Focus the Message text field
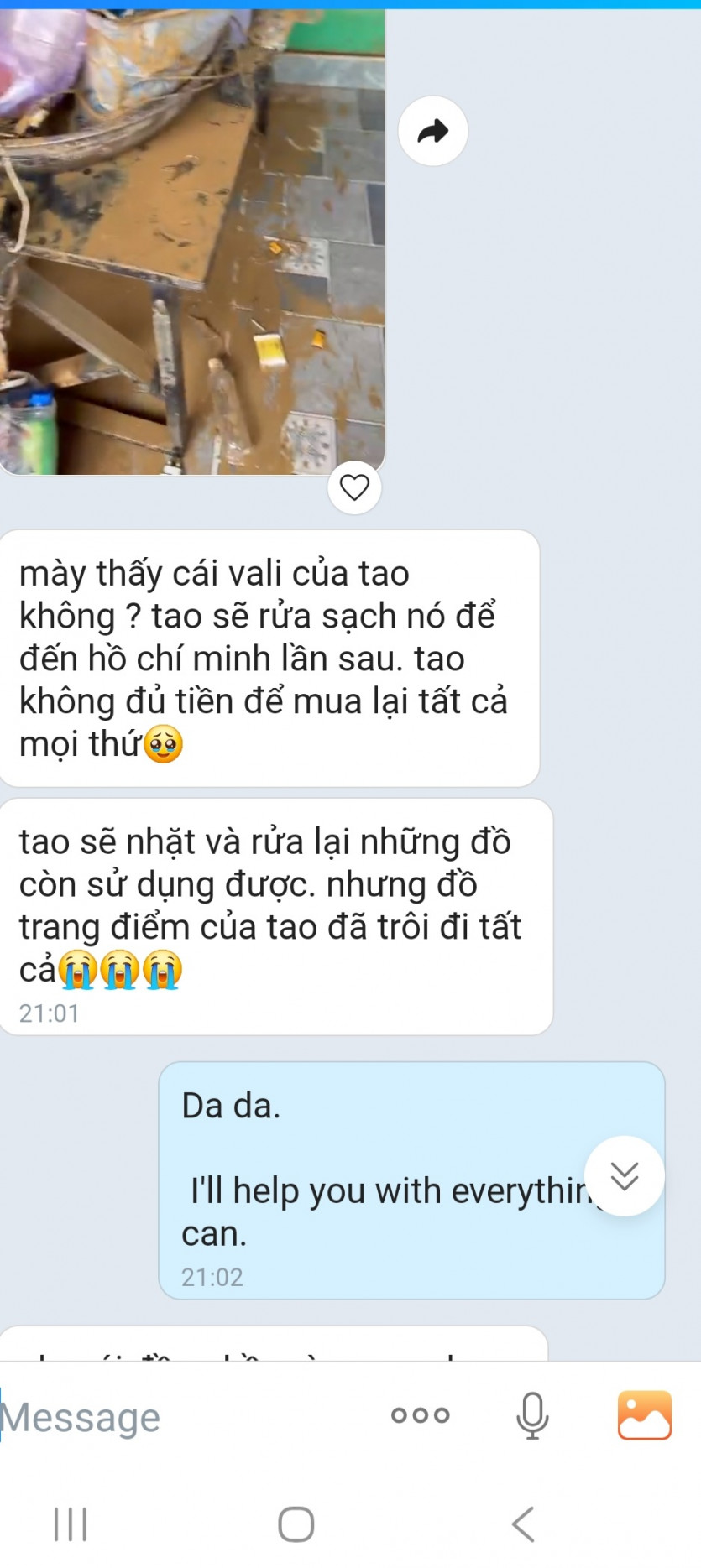Screen dimensions: 701x1568 pyautogui.click(x=168, y=1417)
